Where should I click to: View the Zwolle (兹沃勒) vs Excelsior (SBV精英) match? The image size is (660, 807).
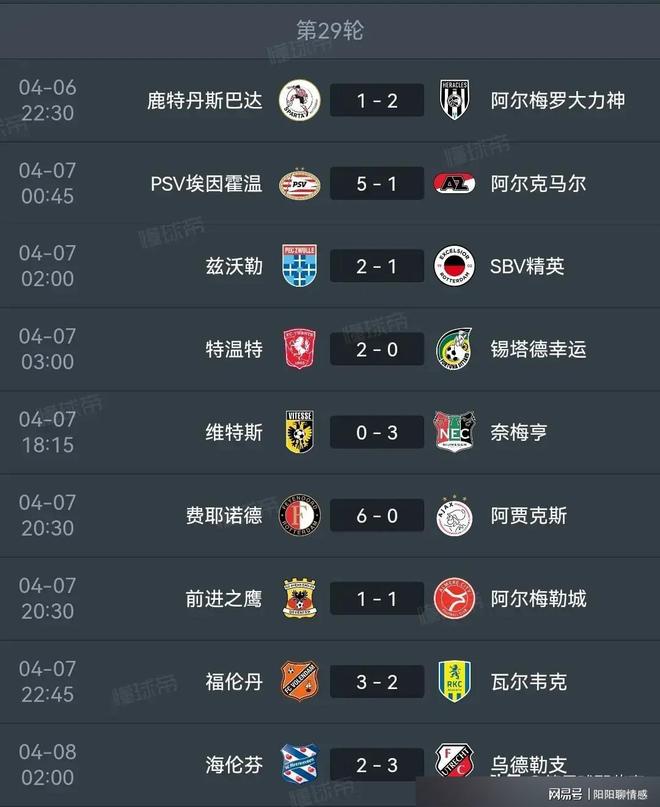[x=376, y=267]
